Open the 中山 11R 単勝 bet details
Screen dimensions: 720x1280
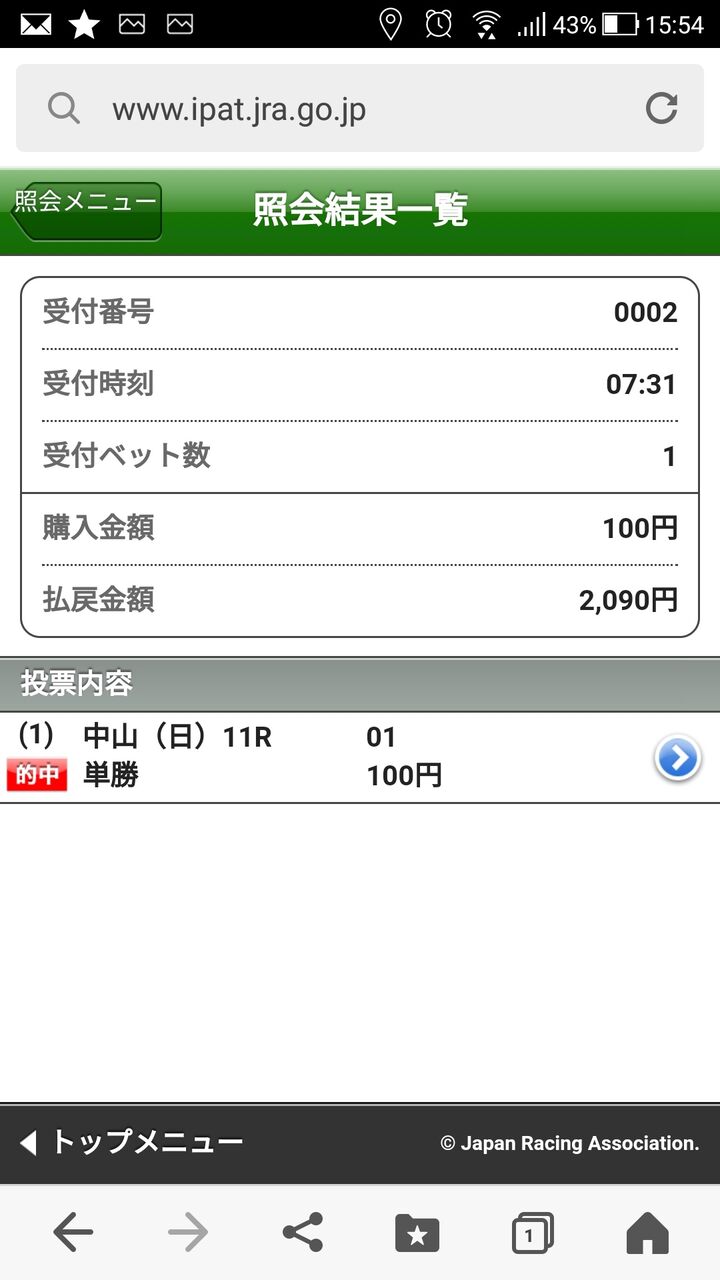360,757
